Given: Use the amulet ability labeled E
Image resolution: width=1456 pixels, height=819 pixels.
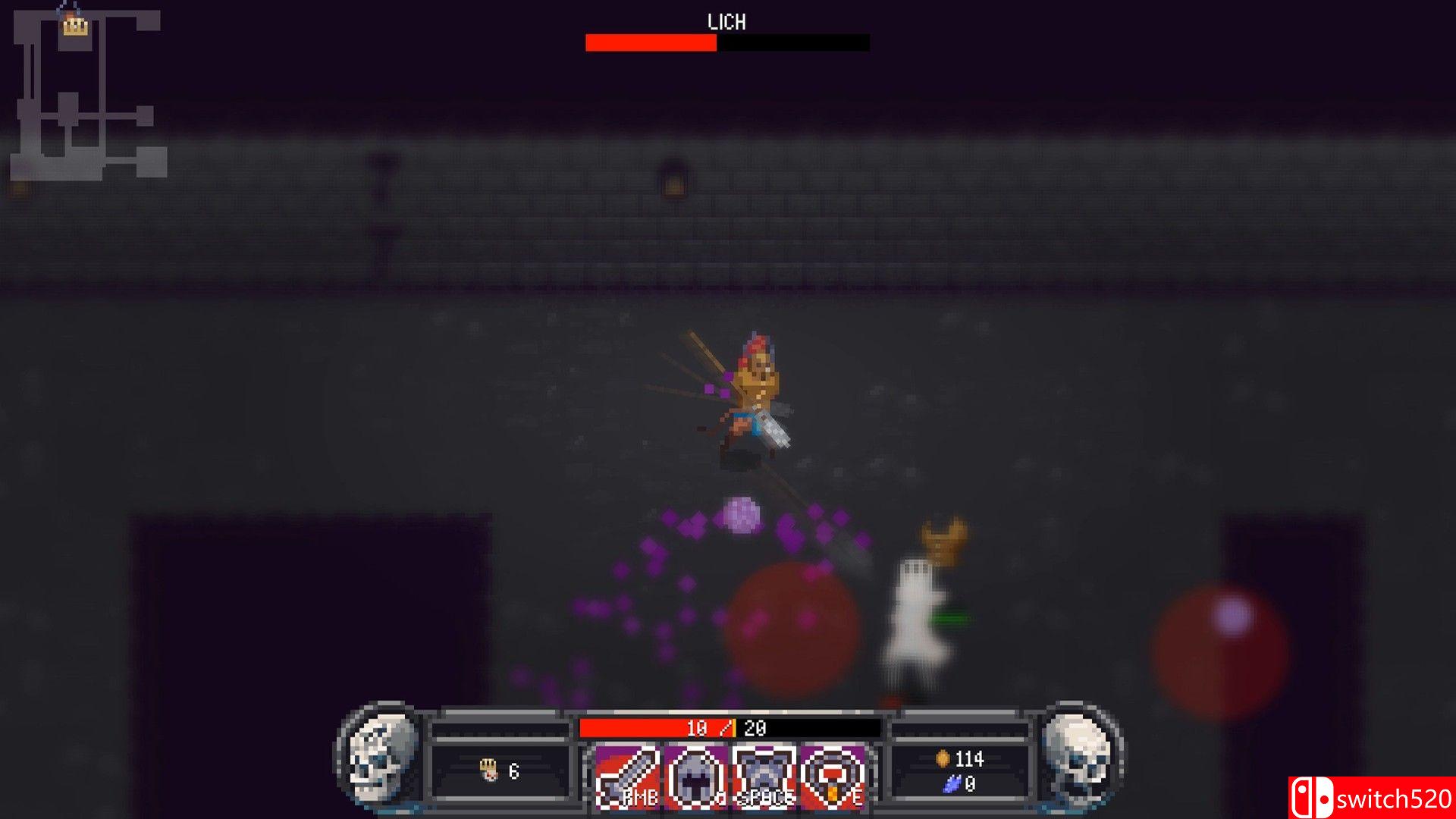Looking at the screenshot, I should point(833,777).
